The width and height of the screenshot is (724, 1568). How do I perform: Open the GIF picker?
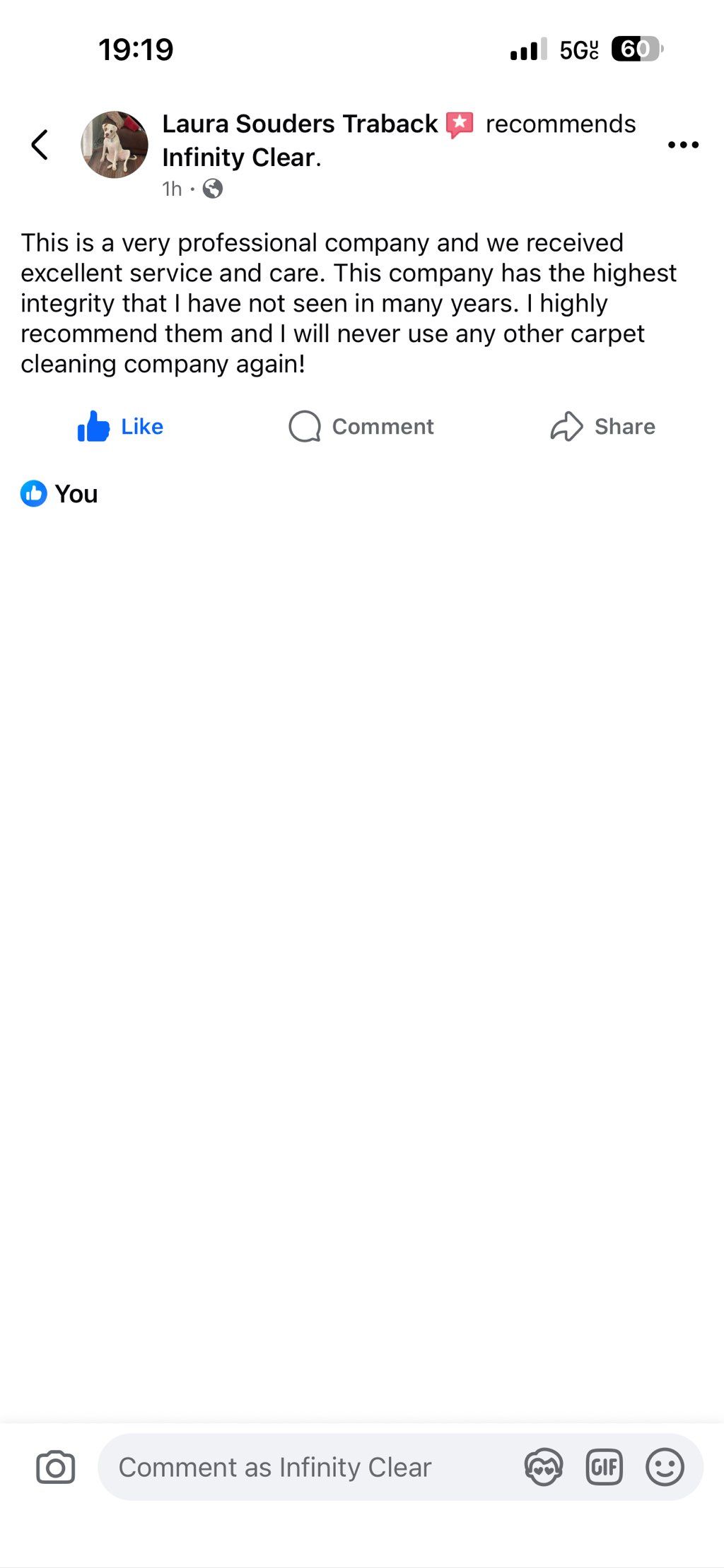pyautogui.click(x=604, y=1468)
